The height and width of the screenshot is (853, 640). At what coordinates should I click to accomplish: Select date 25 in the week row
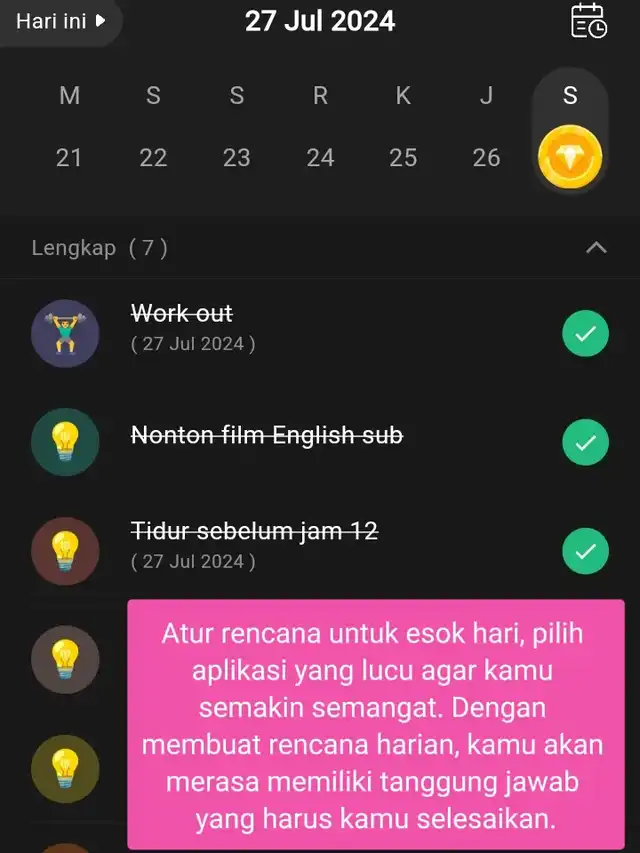[x=403, y=157]
